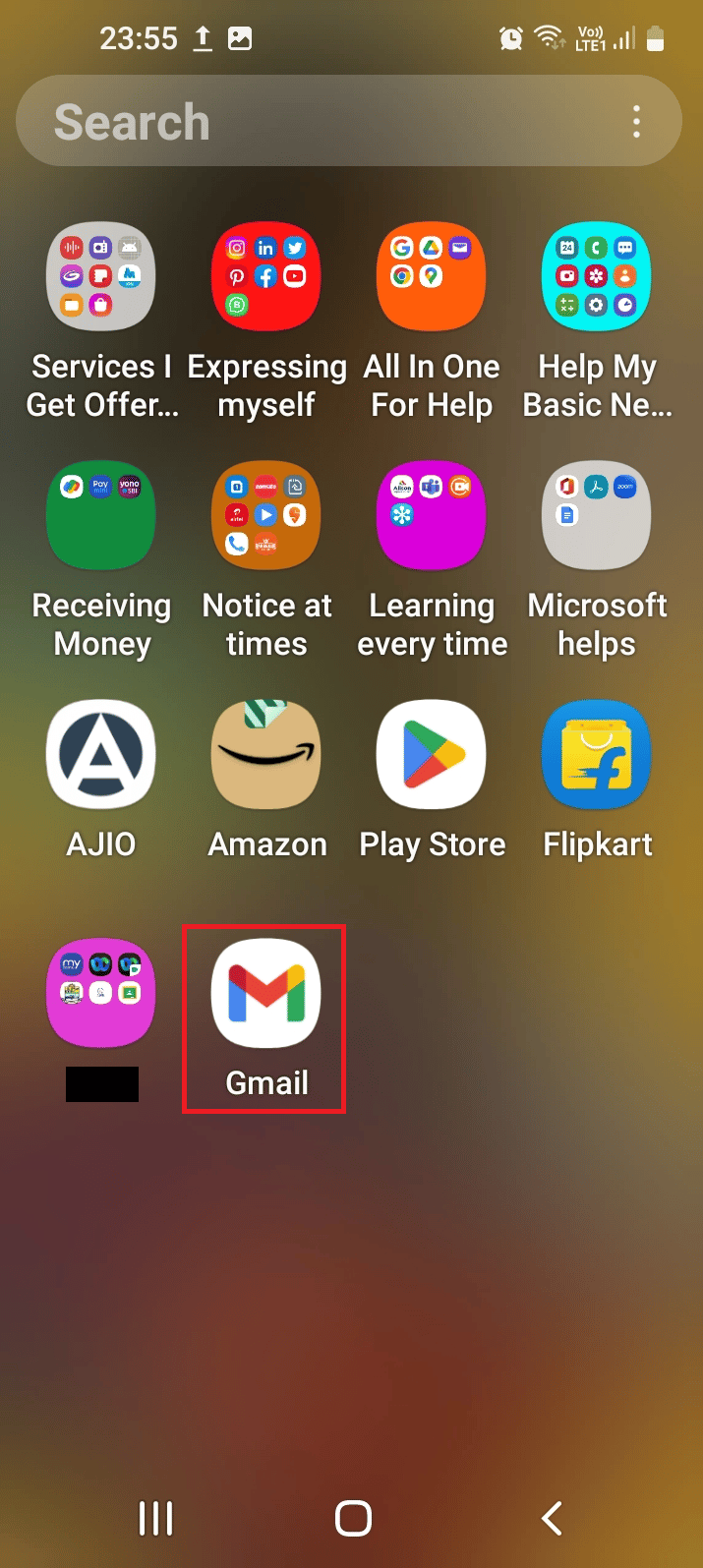
Task: Open the Play Store
Action: (x=432, y=754)
